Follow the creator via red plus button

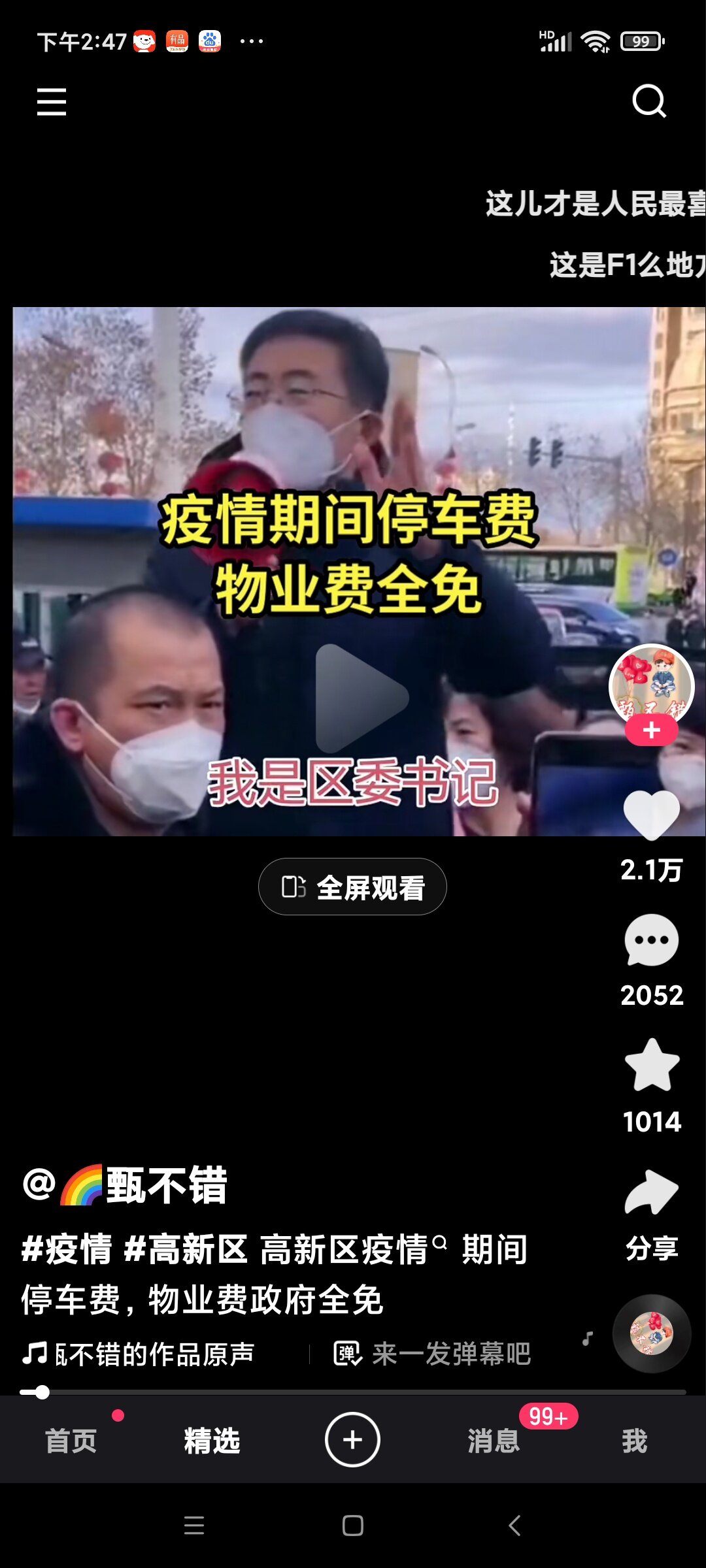pos(651,730)
